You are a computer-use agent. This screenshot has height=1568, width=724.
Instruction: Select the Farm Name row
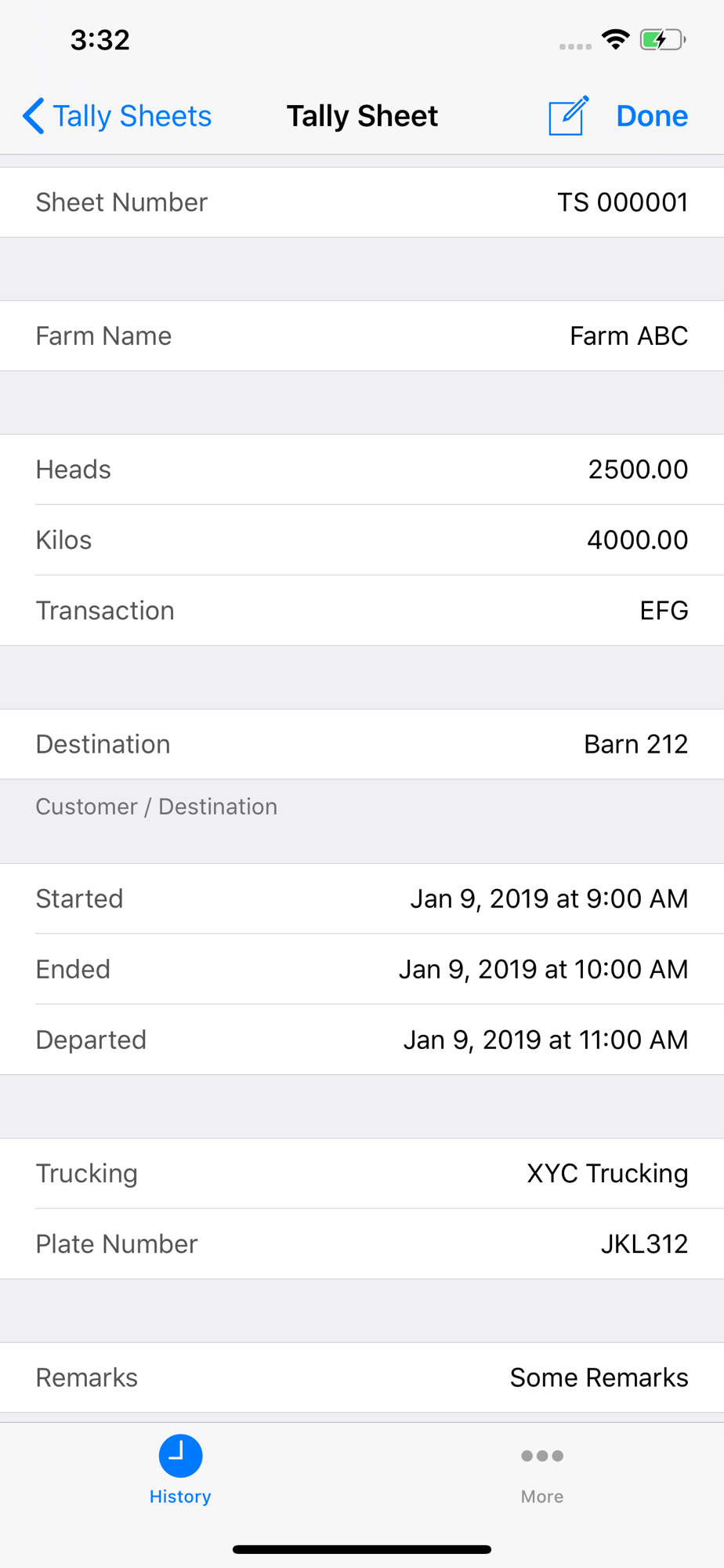pyautogui.click(x=362, y=336)
